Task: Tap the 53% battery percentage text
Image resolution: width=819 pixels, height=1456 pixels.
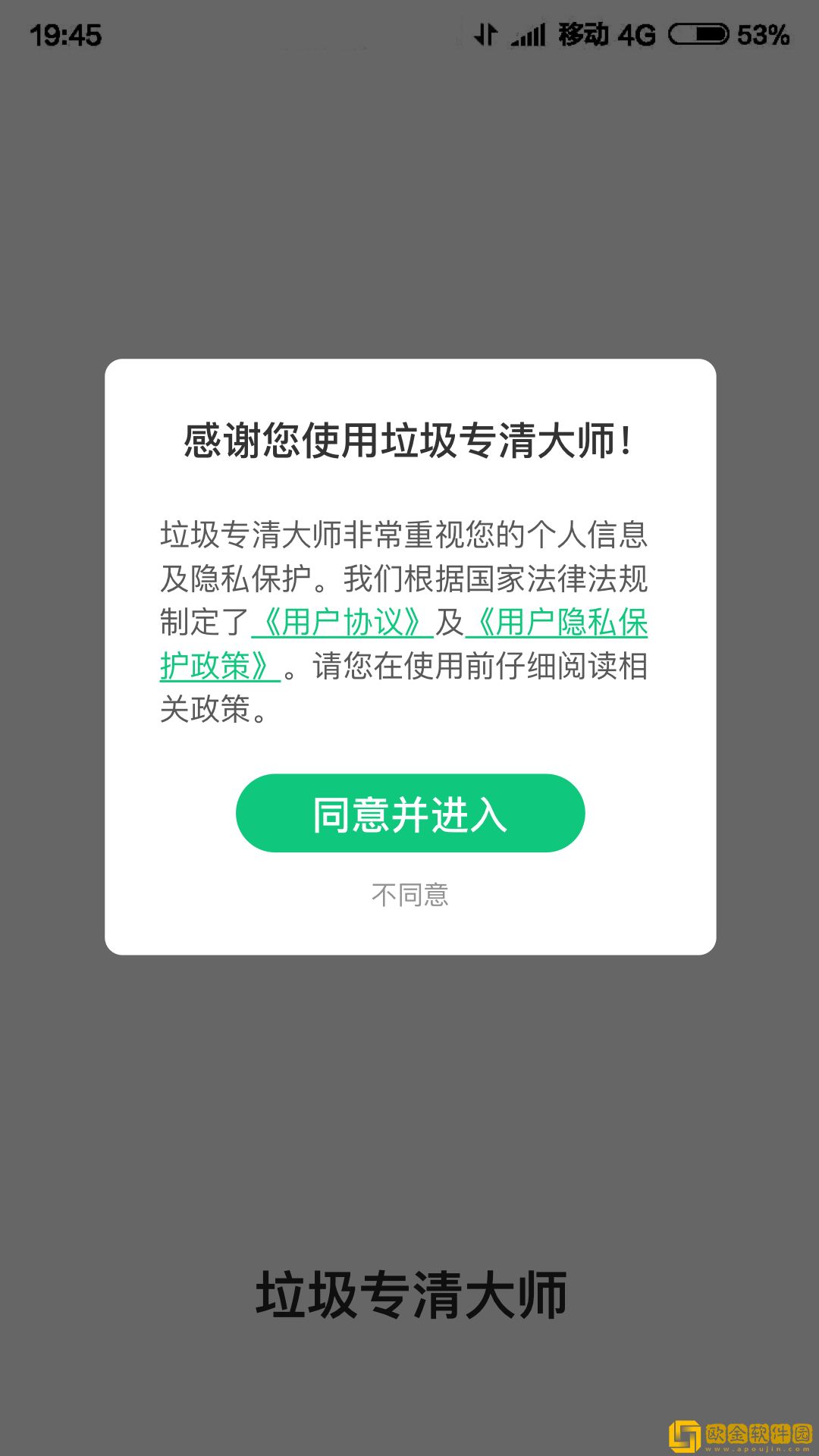Action: pos(762,33)
